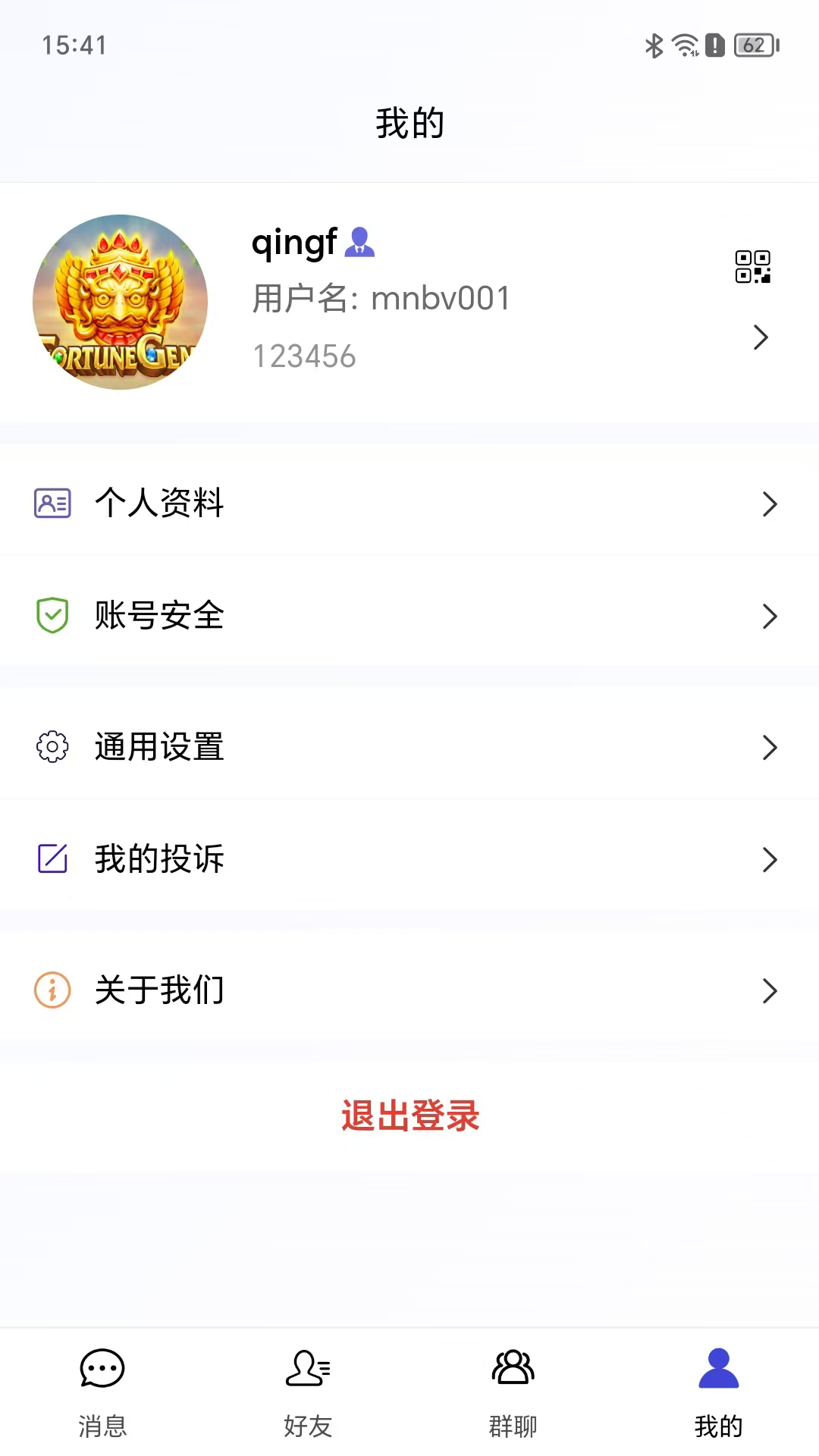
Task: Open 个人资料 via its chevron arrow
Action: point(770,502)
